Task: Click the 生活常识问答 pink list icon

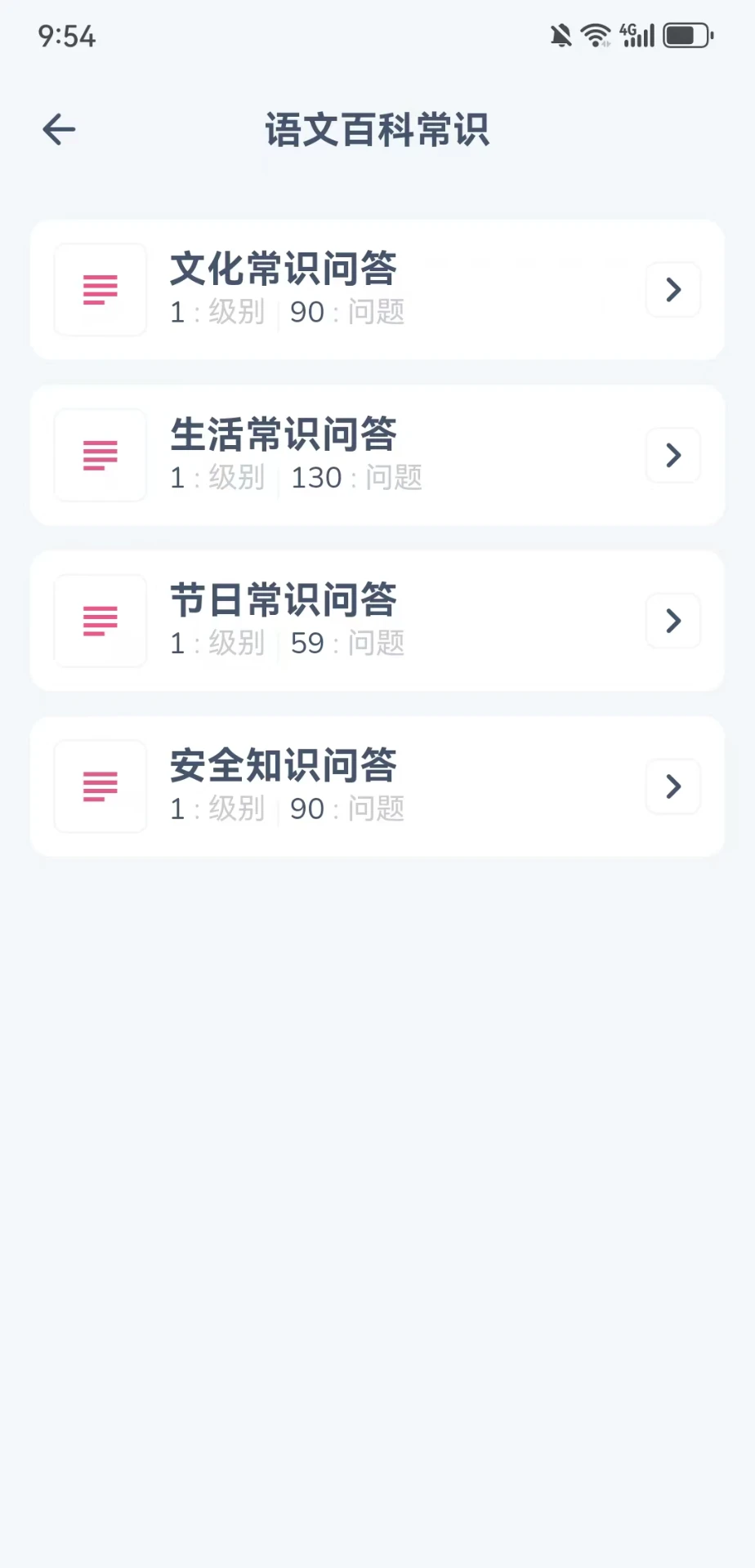Action: (x=100, y=455)
